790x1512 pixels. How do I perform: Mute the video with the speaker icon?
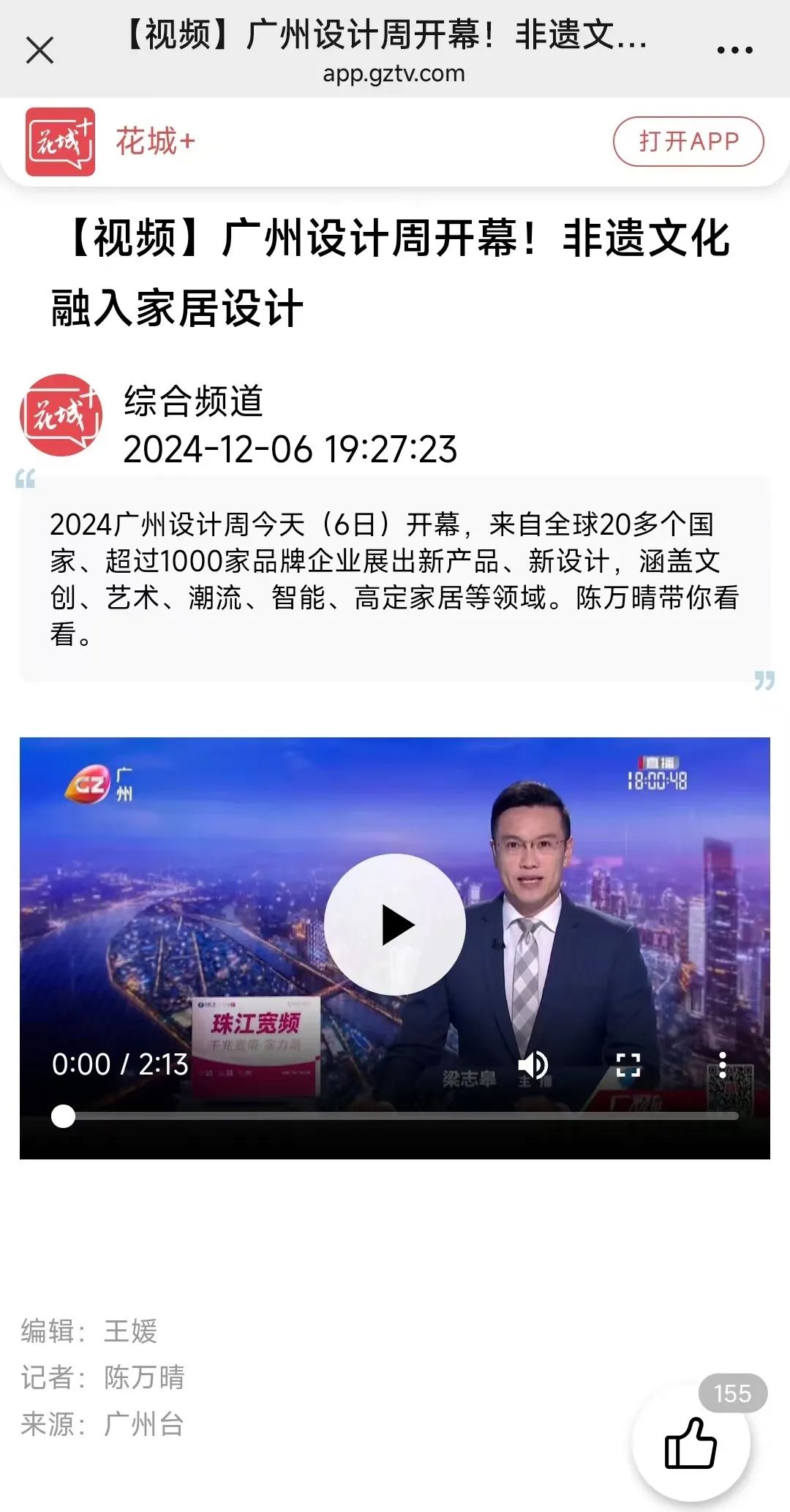pos(533,1065)
